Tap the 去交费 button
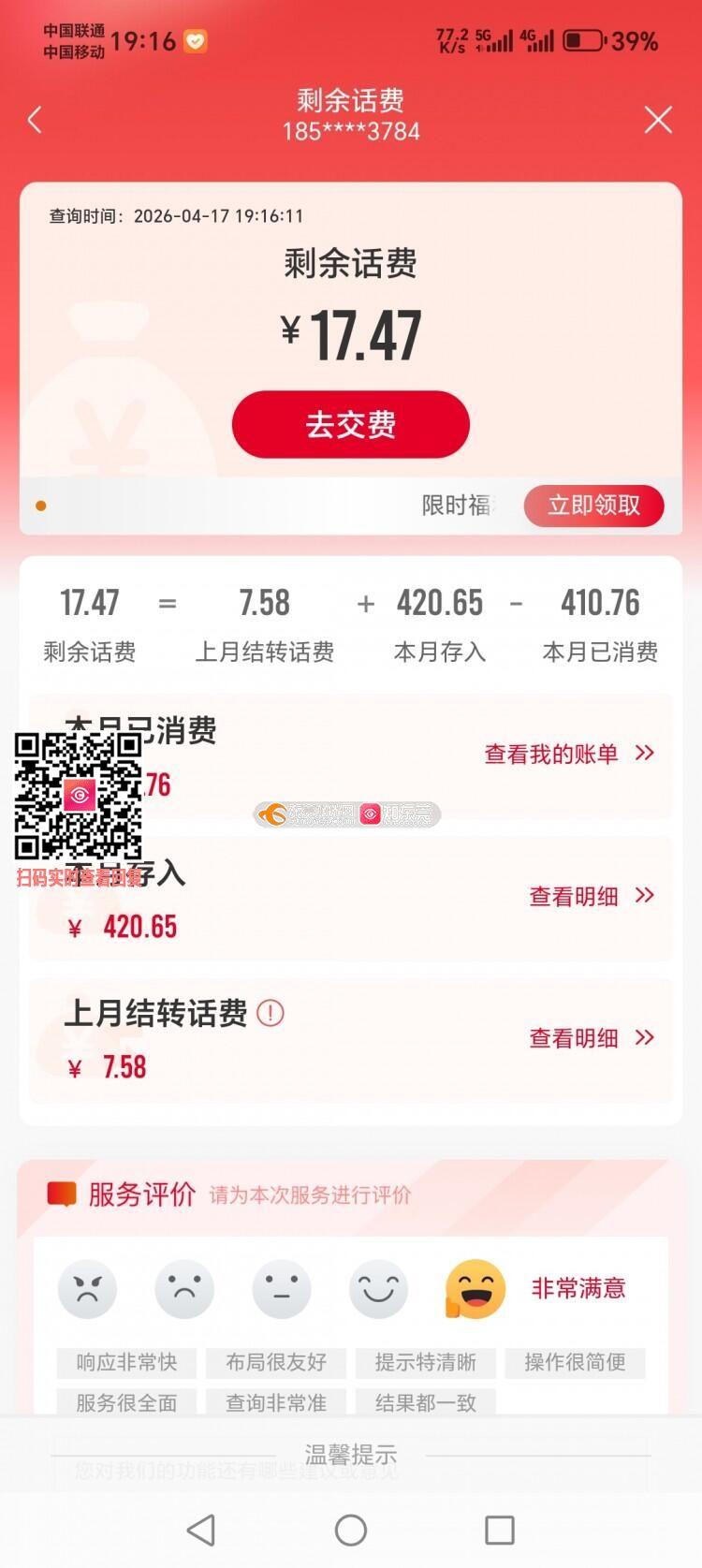Image resolution: width=702 pixels, height=1568 pixels. coord(351,424)
